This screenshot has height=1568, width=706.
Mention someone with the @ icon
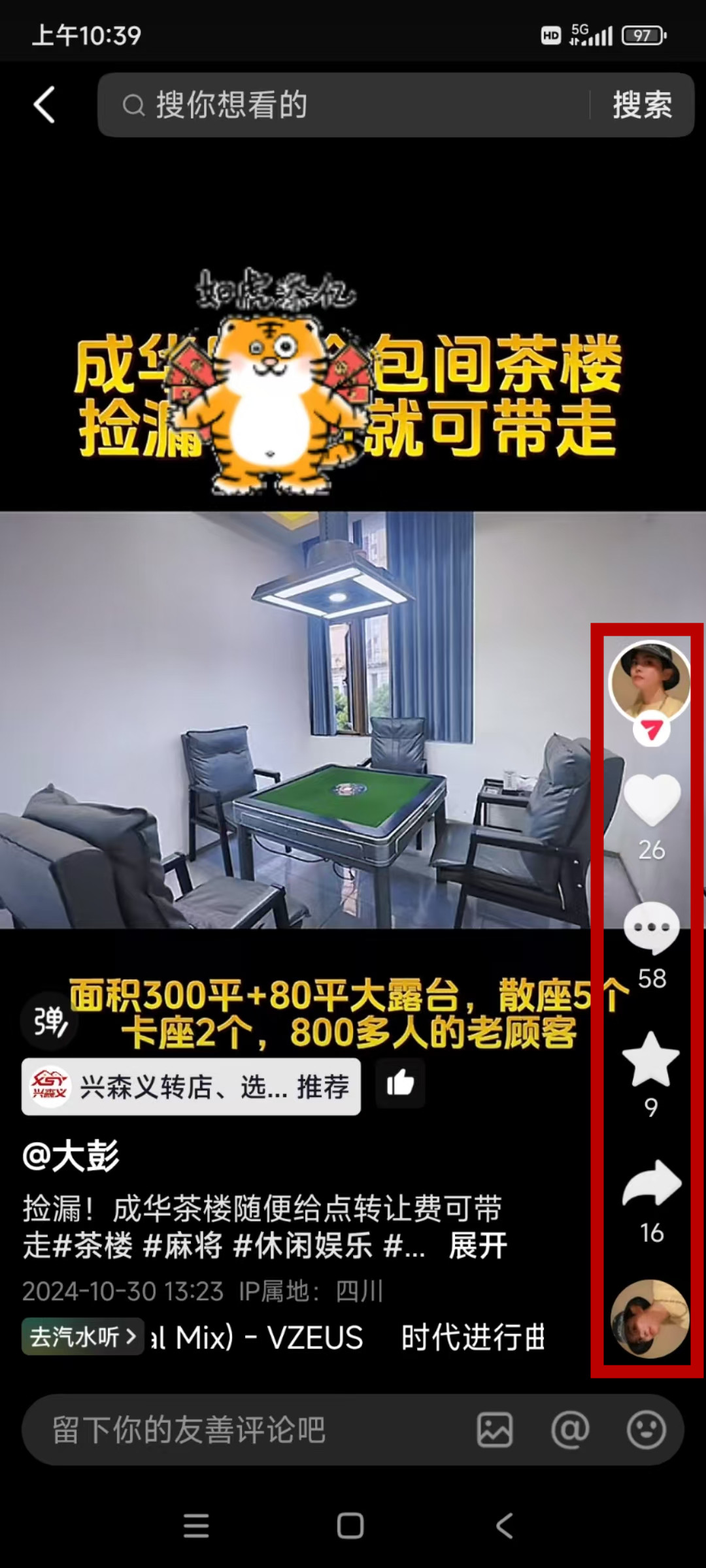(x=570, y=1429)
